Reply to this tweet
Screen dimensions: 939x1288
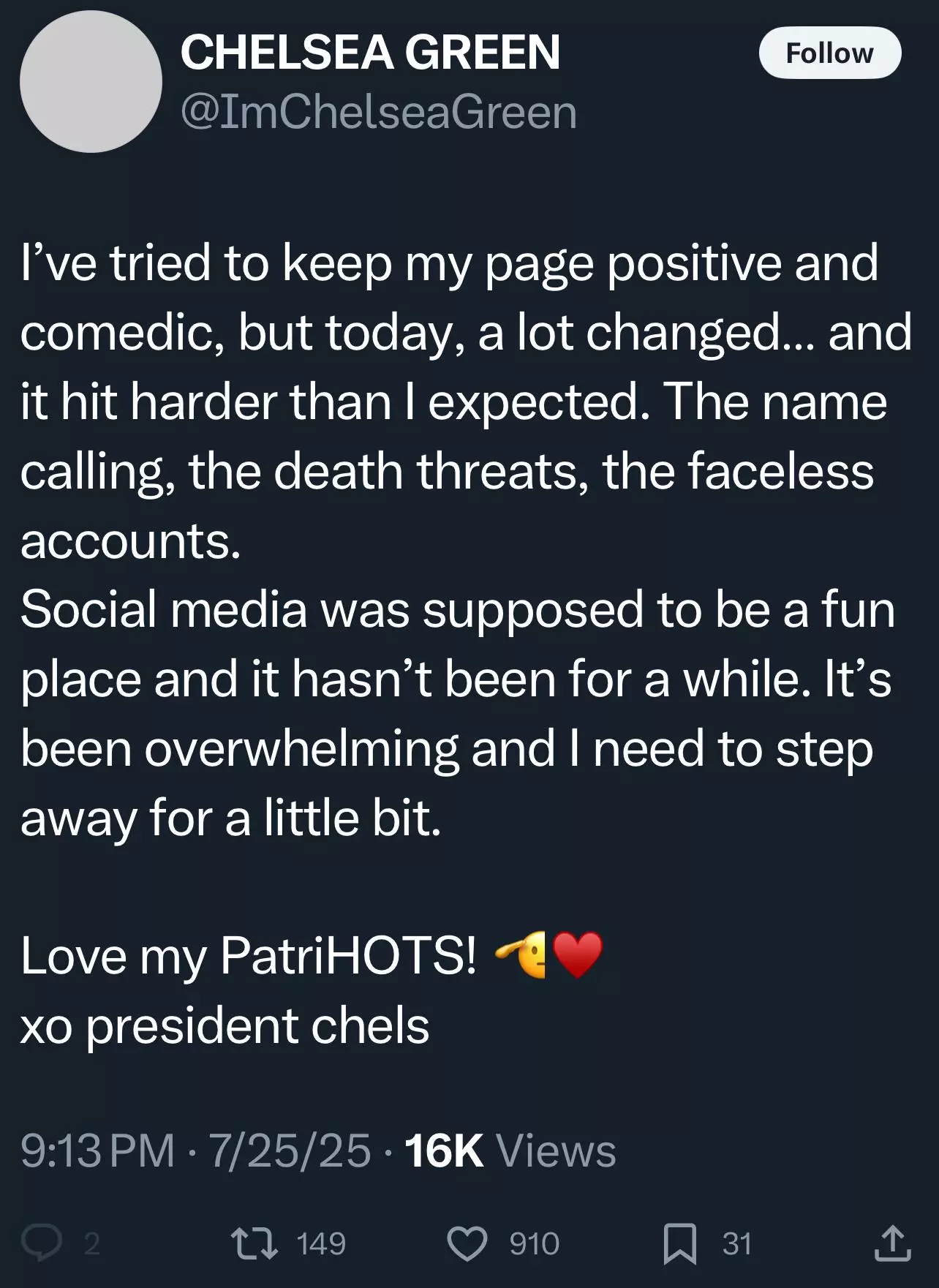42,1243
